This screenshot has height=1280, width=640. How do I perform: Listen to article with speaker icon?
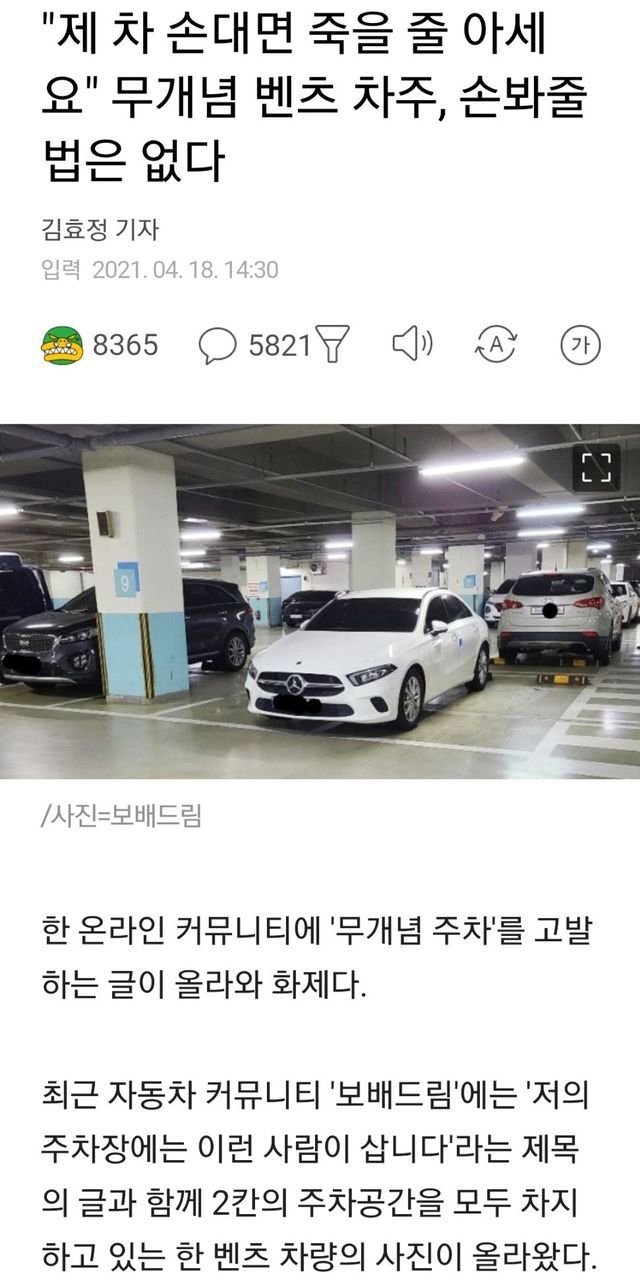point(411,345)
